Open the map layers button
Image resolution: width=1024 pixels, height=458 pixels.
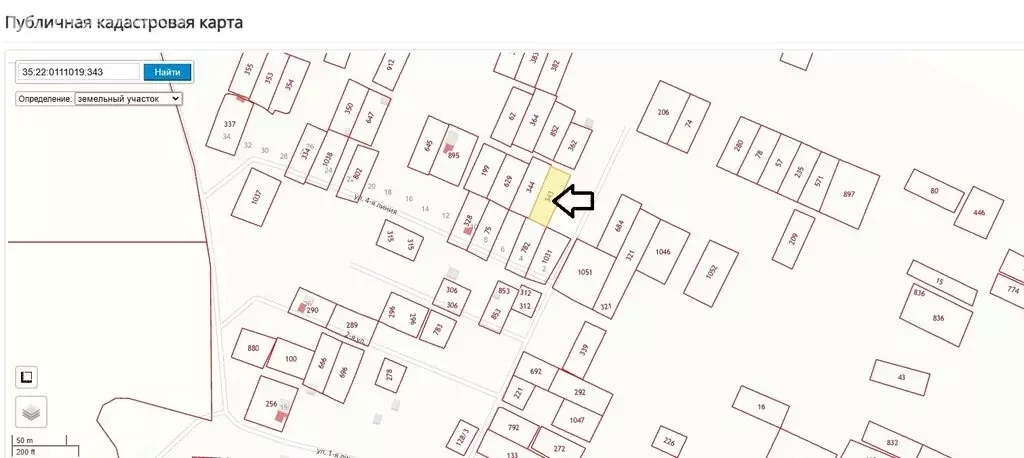click(x=30, y=412)
